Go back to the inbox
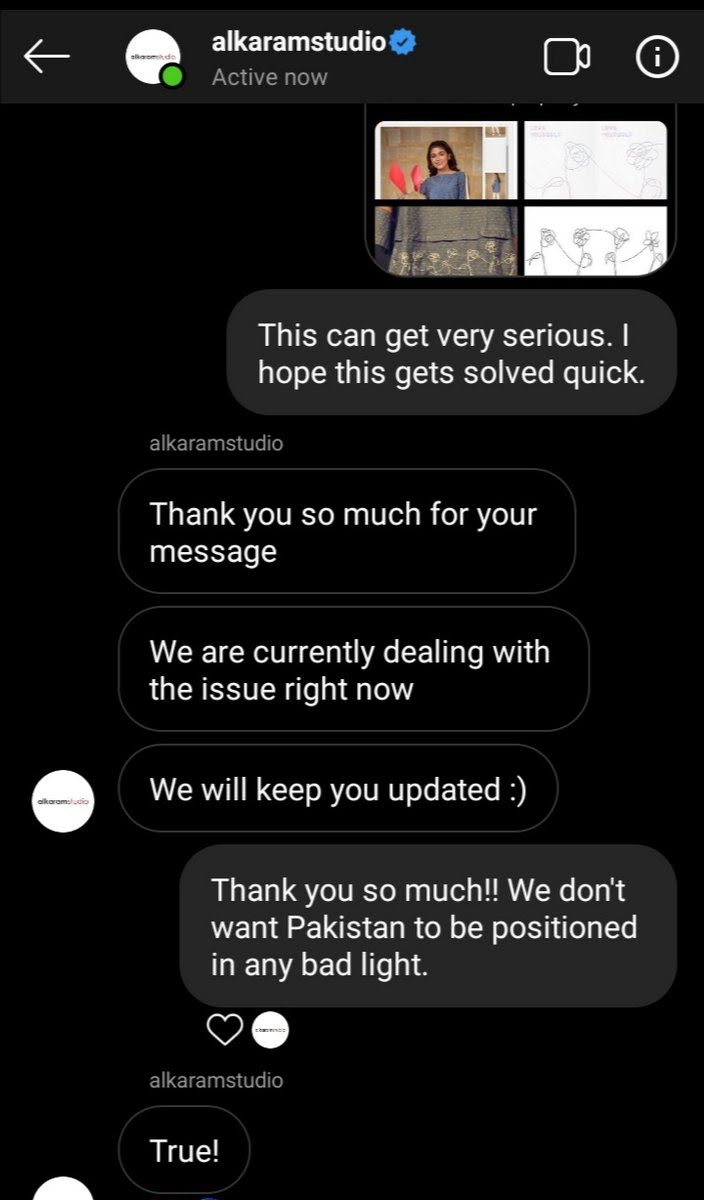Screen dimensions: 704x1200 tap(46, 56)
